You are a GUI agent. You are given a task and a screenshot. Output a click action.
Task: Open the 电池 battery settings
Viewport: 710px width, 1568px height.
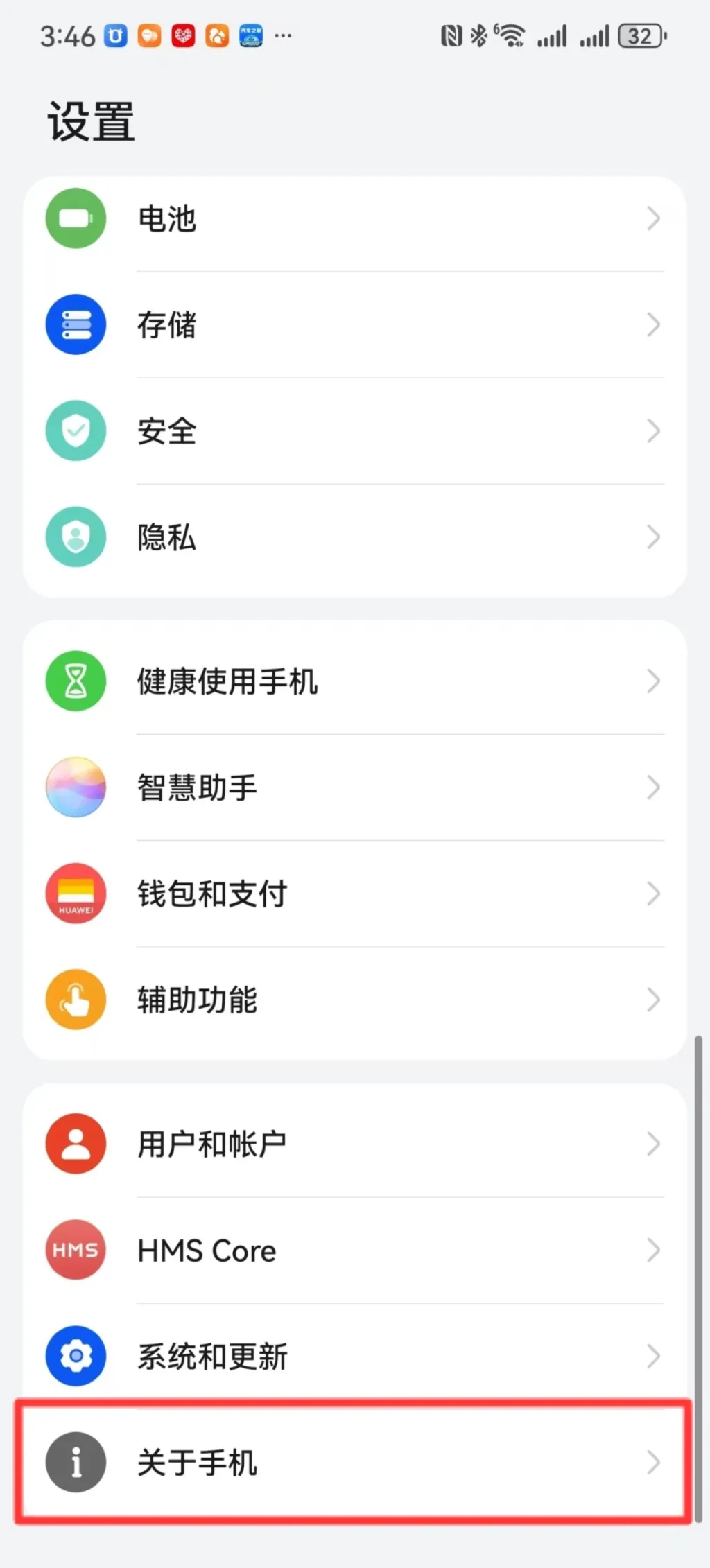point(355,219)
